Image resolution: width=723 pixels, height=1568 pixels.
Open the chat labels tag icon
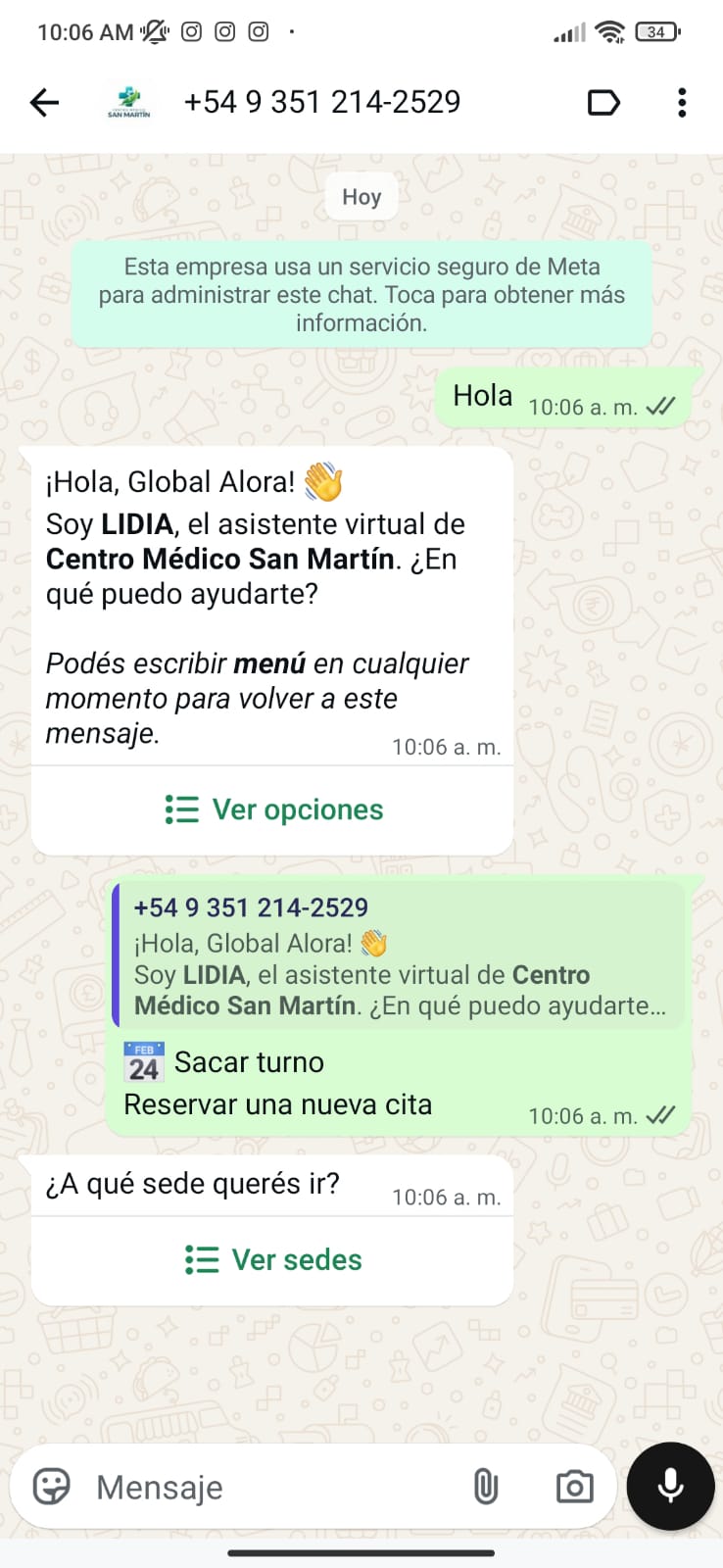click(603, 101)
